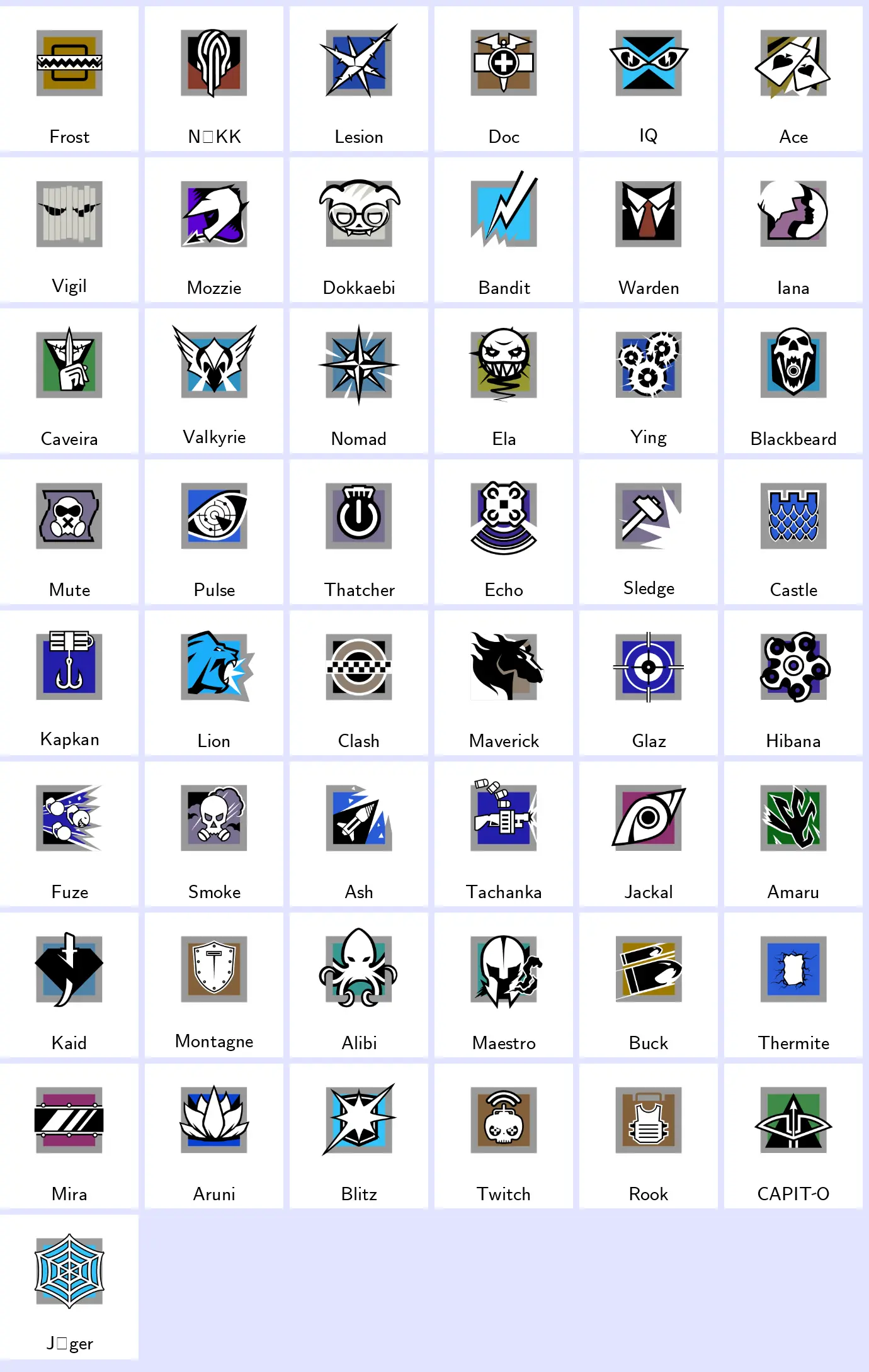The image size is (869, 1372).
Task: Choose the Blackbeard tile
Action: point(793,381)
